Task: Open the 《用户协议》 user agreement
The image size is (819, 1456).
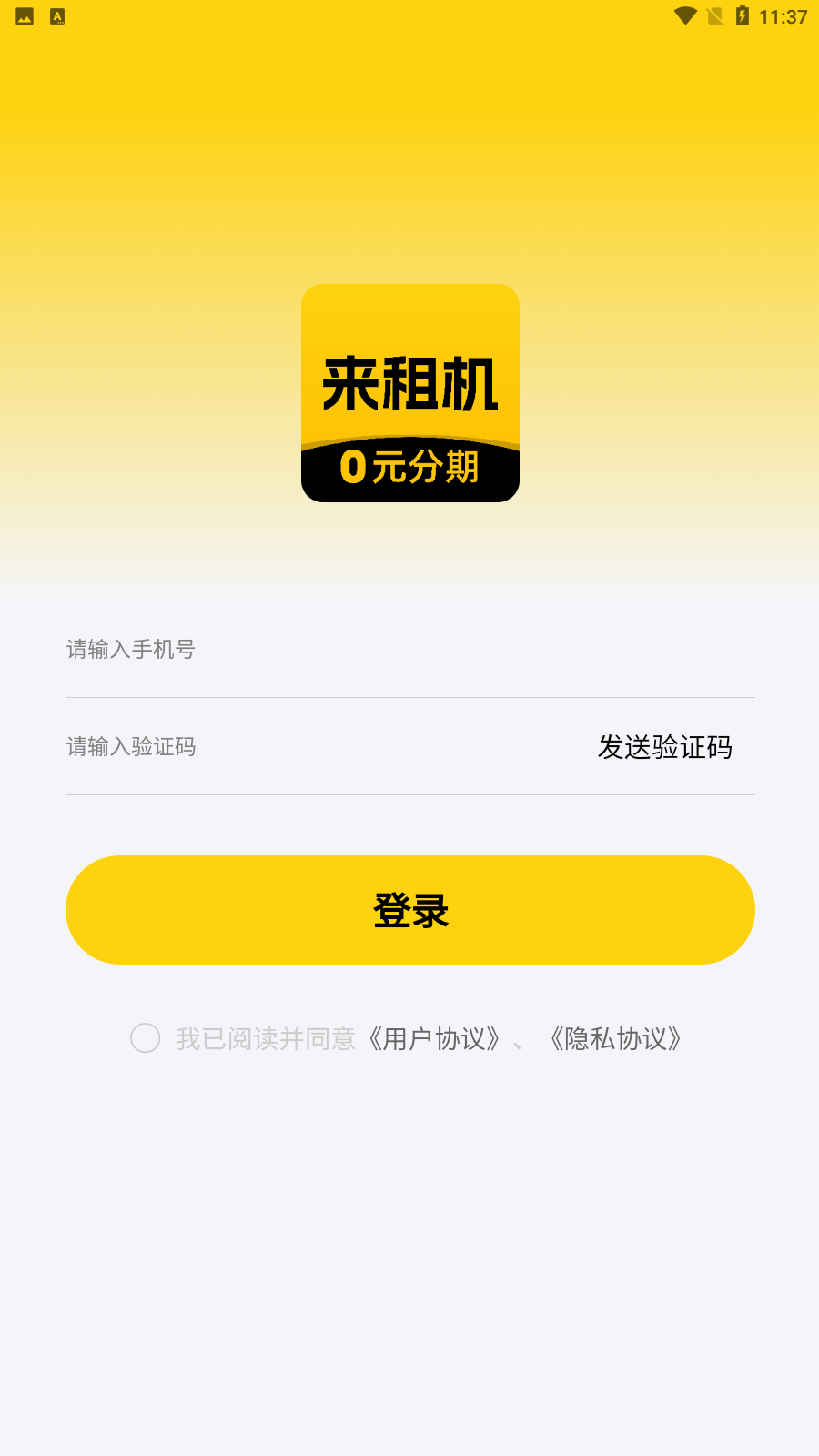Action: tap(434, 1038)
